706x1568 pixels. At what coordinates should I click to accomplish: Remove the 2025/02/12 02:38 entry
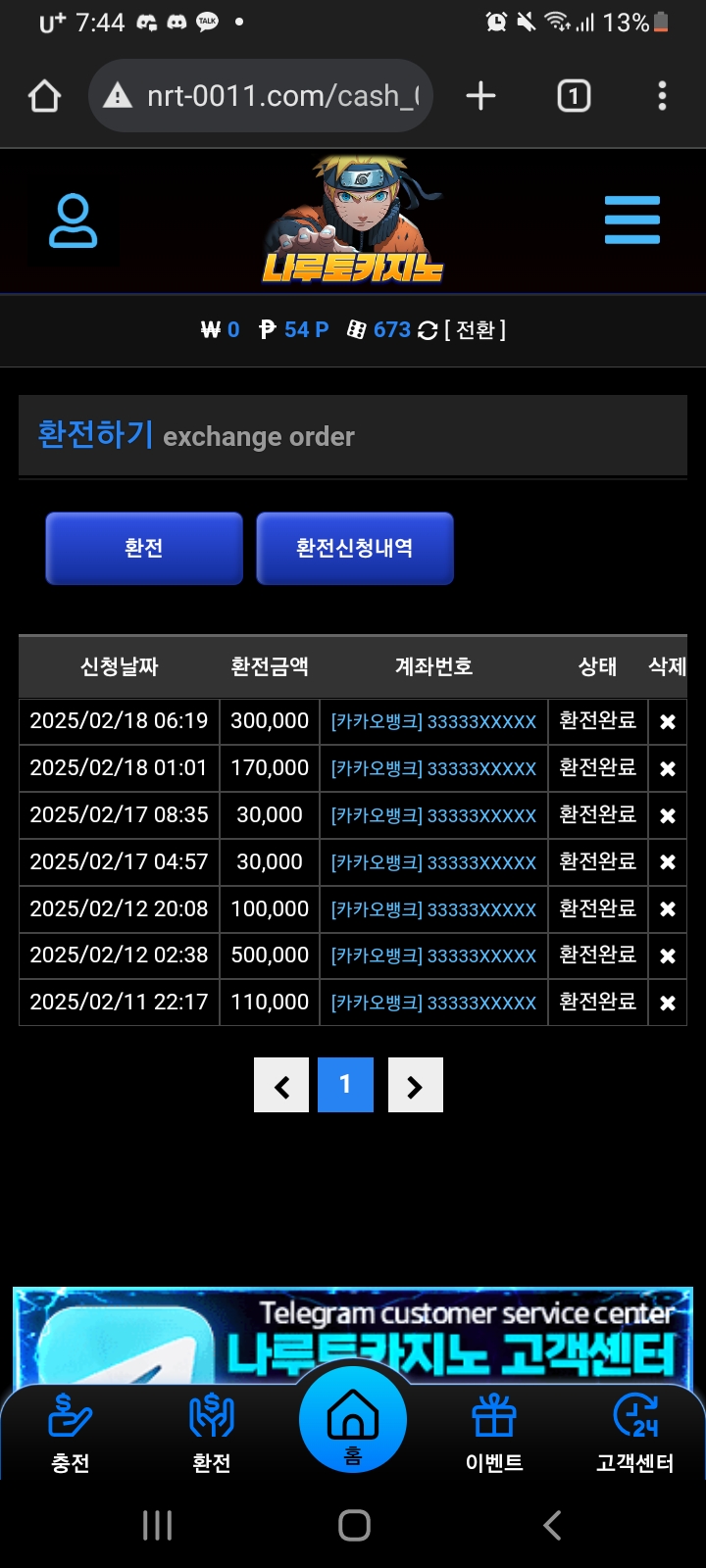click(x=668, y=956)
